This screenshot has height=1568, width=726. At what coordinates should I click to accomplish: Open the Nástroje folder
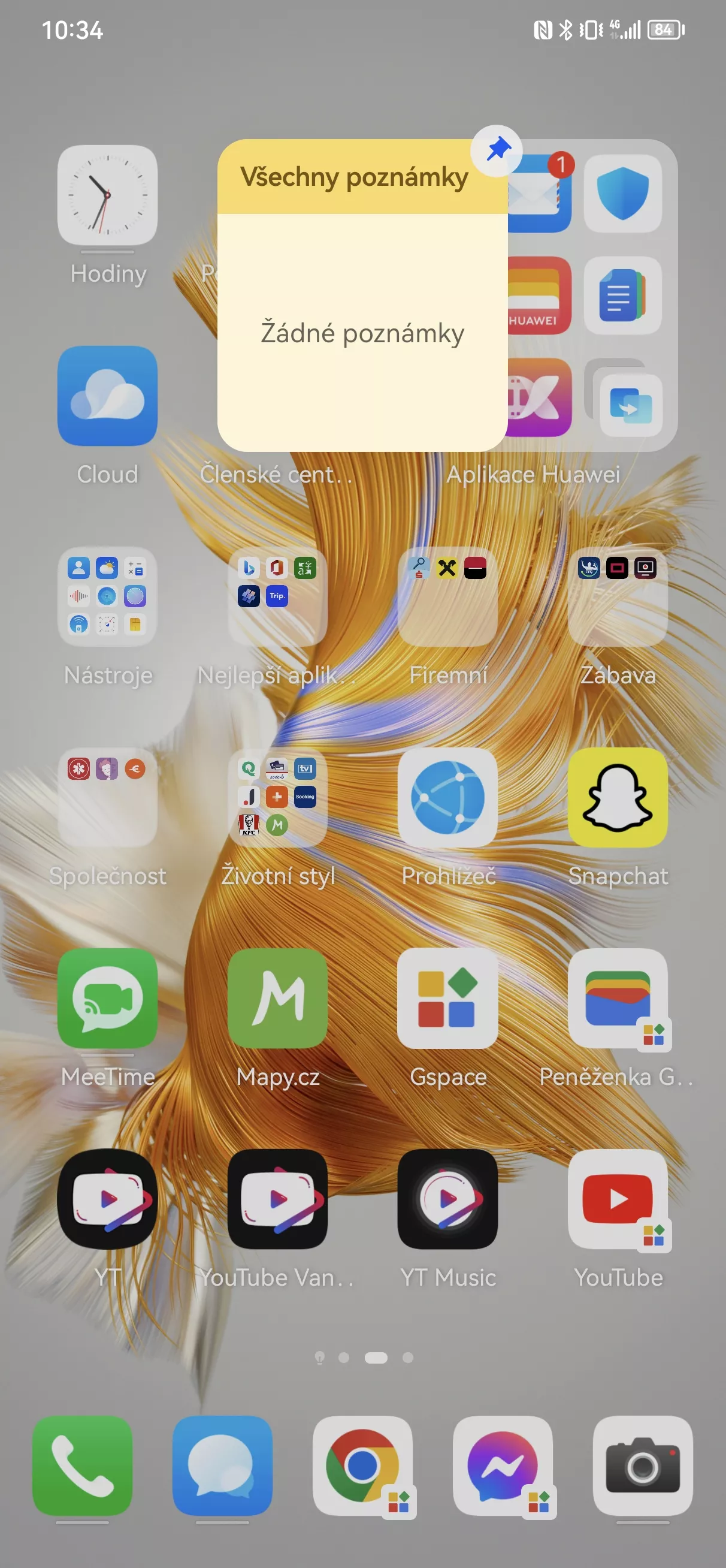click(108, 596)
